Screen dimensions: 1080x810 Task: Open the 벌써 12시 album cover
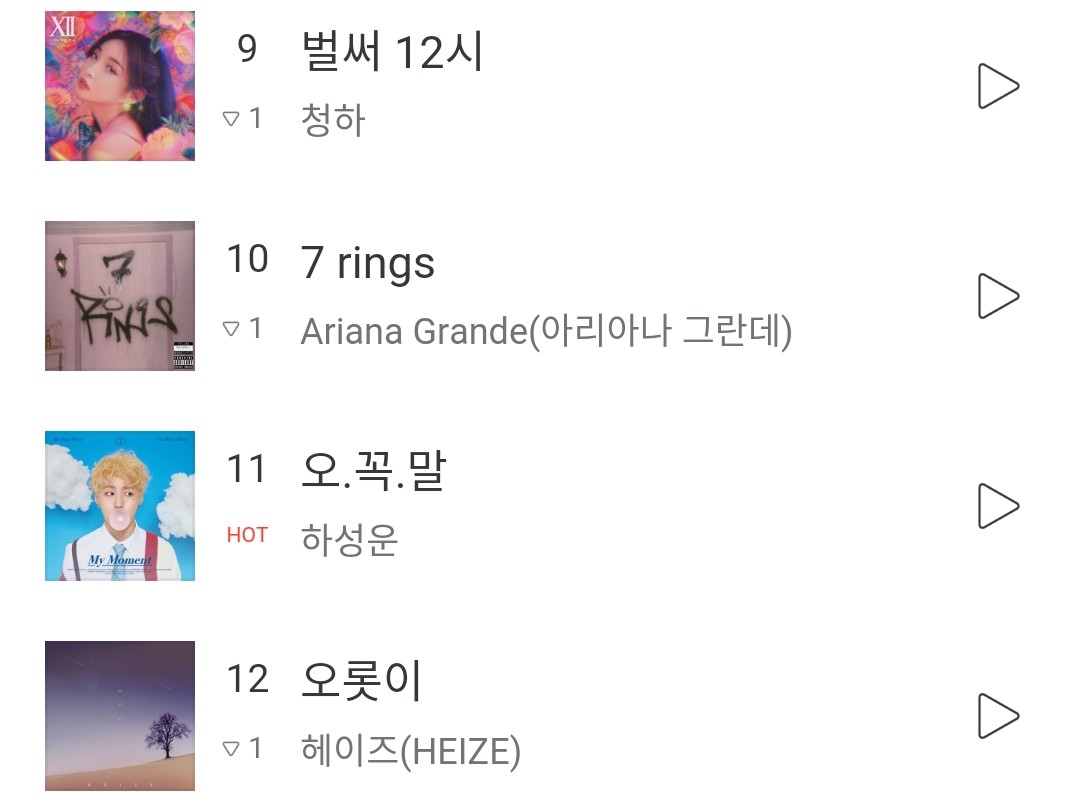click(120, 86)
